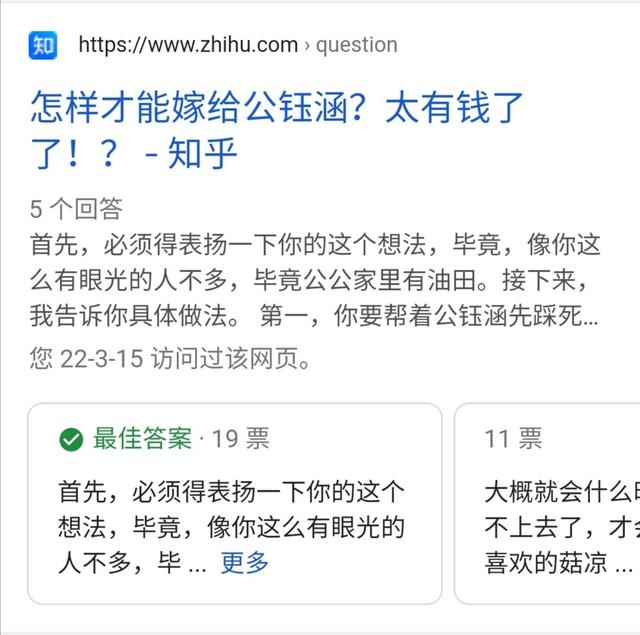
Task: Open the answer card with 11 votes
Action: tap(547, 504)
